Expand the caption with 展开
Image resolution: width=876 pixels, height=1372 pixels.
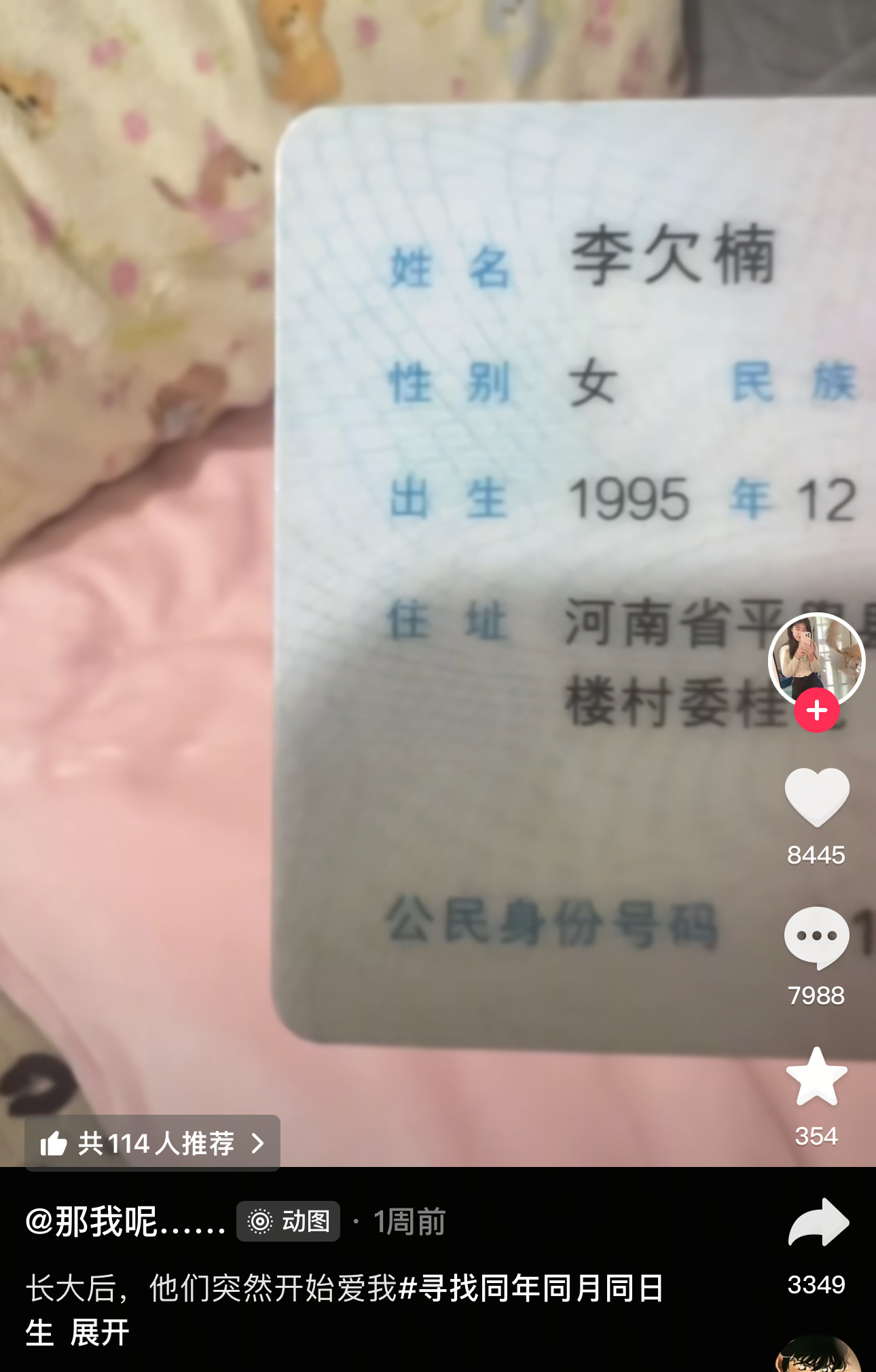(100, 1333)
